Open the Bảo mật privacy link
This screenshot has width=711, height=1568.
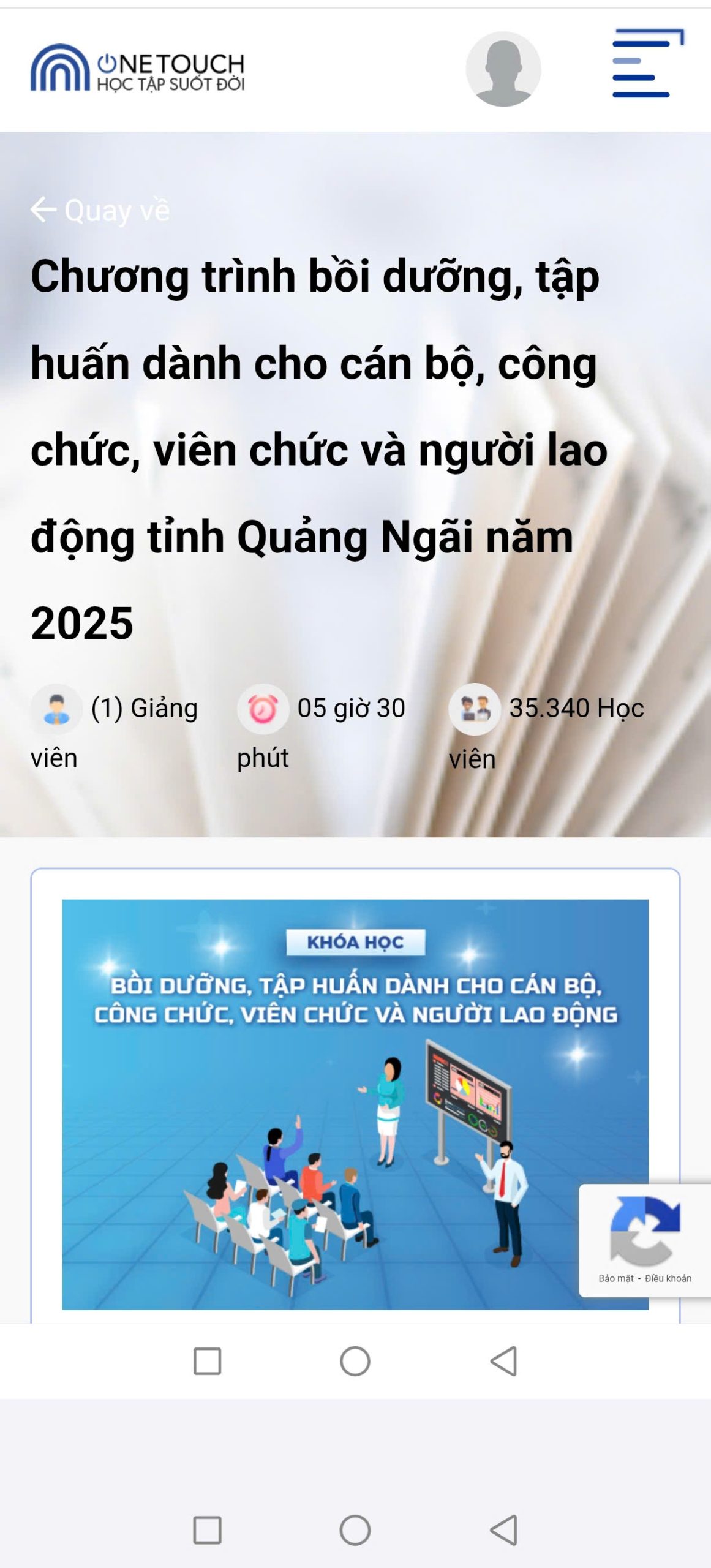coord(615,1278)
